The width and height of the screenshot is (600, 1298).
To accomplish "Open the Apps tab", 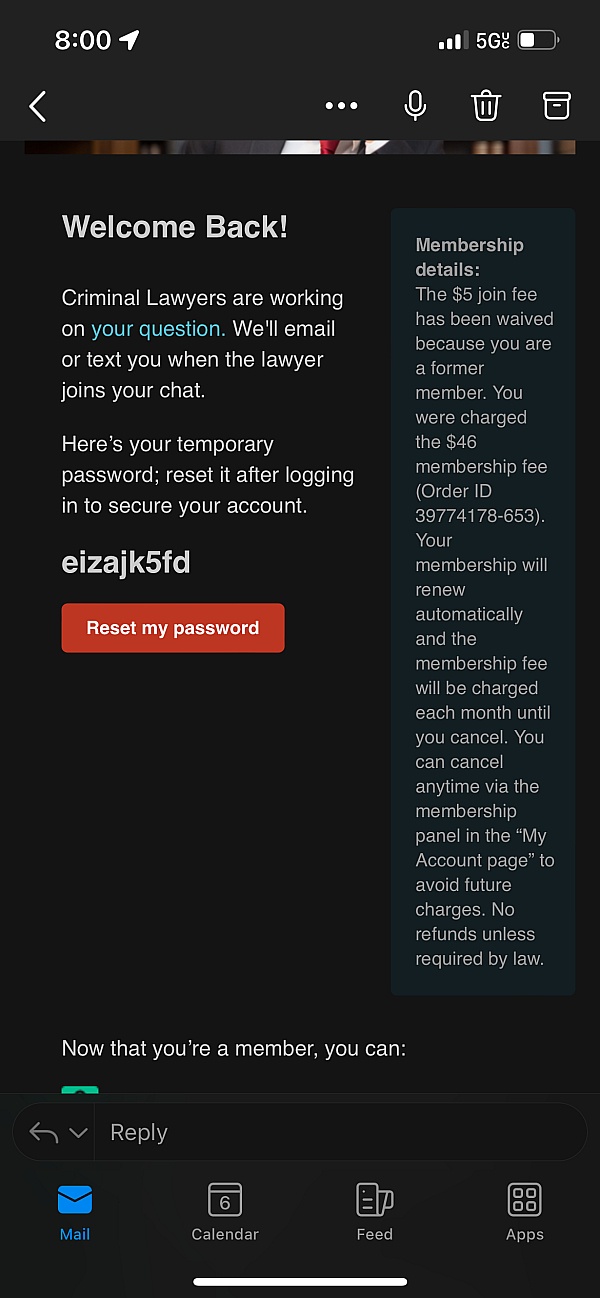I will pos(524,1211).
